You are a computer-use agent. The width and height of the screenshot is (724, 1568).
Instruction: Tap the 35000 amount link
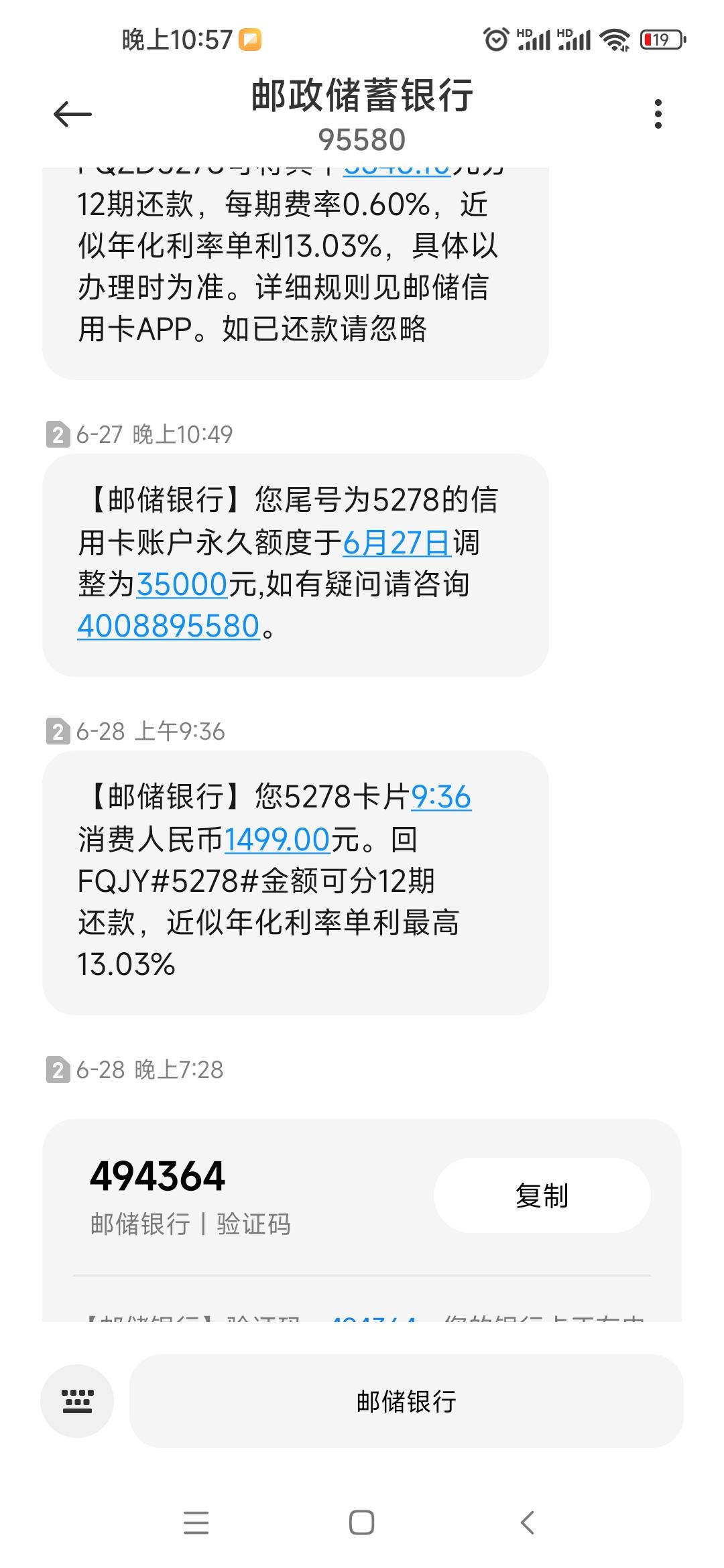[182, 584]
